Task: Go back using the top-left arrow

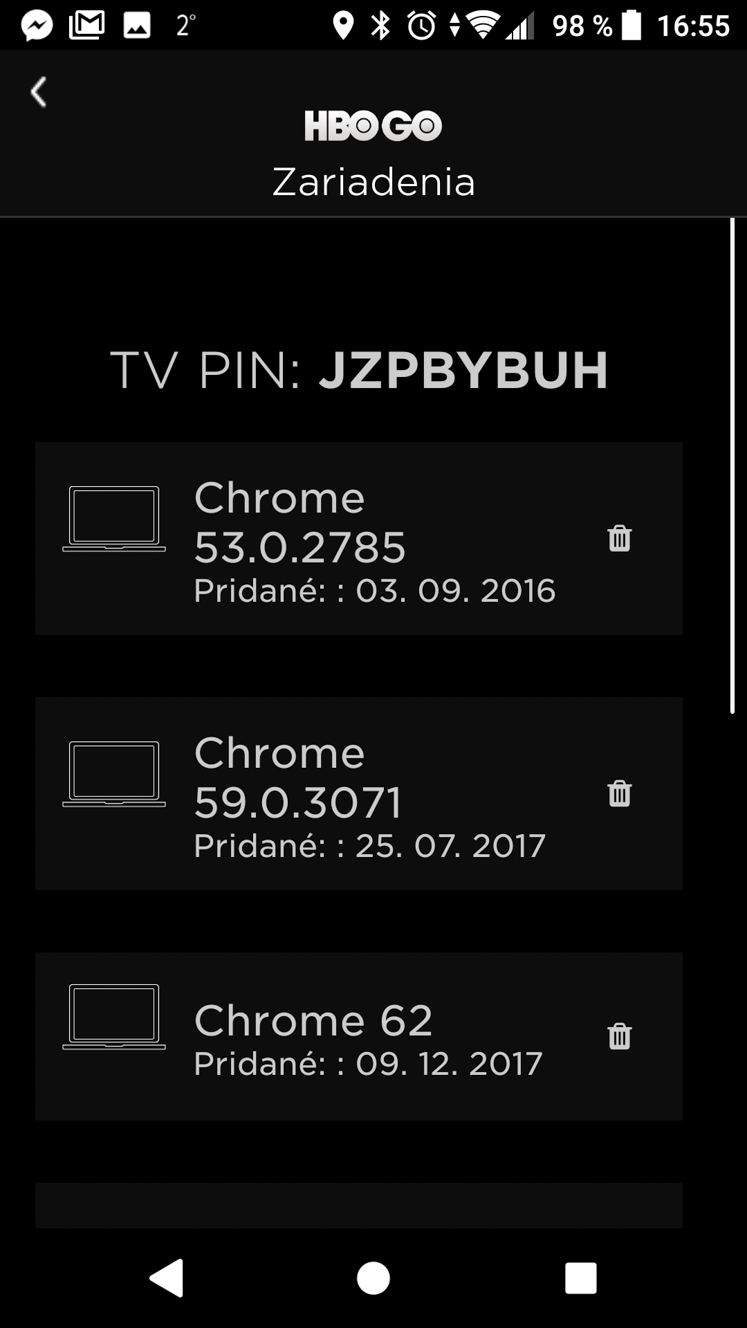Action: click(x=38, y=92)
